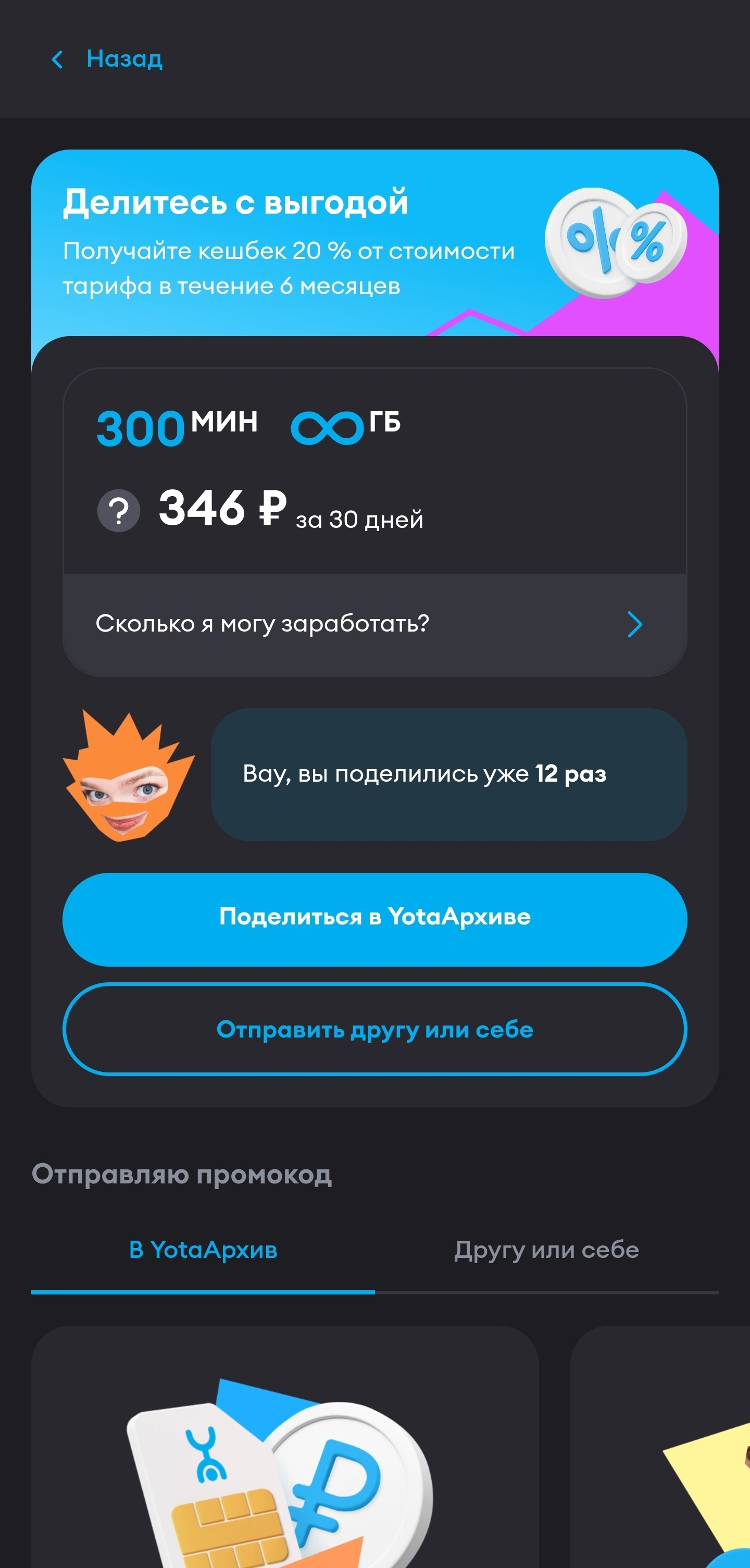The height and width of the screenshot is (1568, 750).
Task: Open 'Сколько я могу заработать?' row
Action: coord(374,624)
